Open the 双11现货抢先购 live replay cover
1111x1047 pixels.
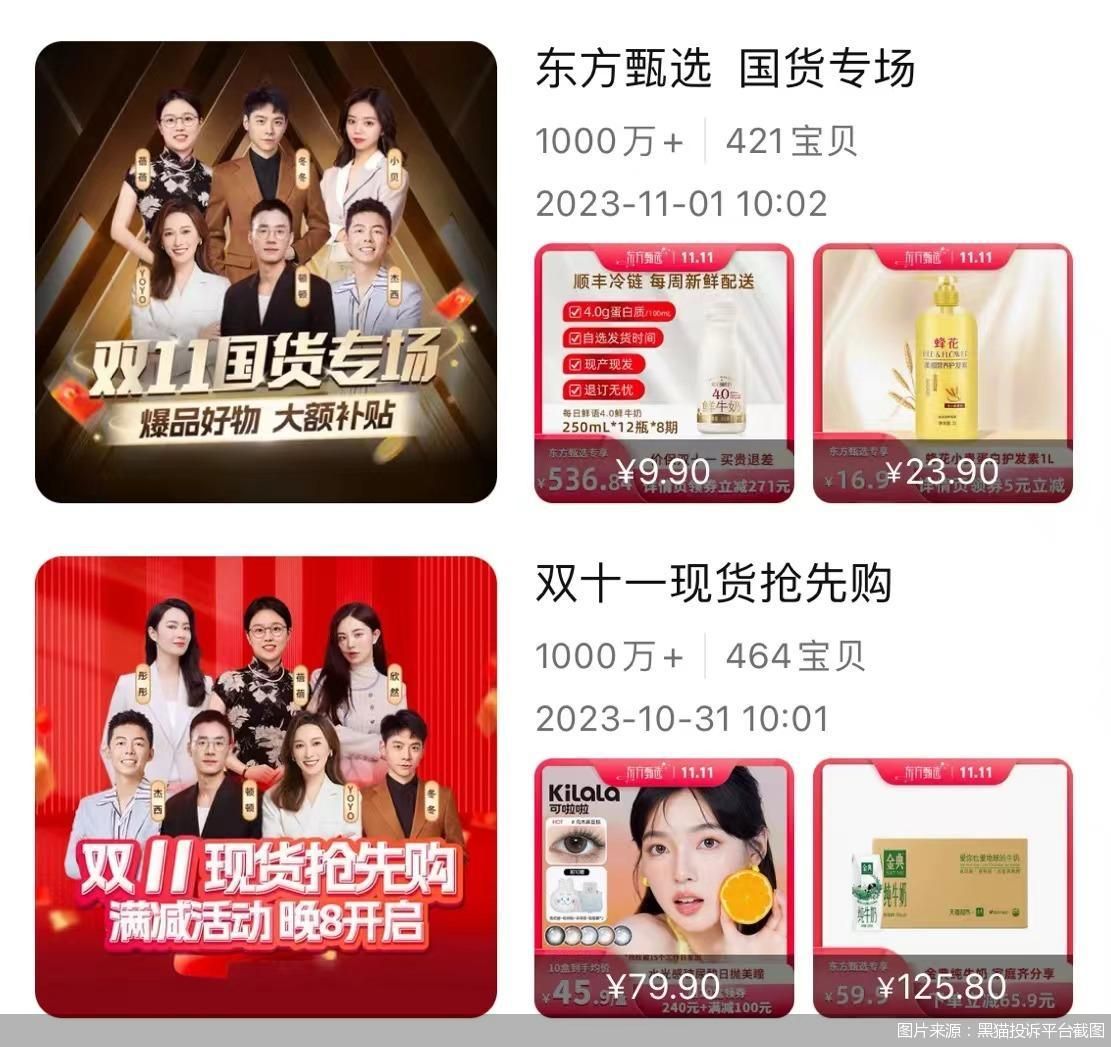pos(266,786)
